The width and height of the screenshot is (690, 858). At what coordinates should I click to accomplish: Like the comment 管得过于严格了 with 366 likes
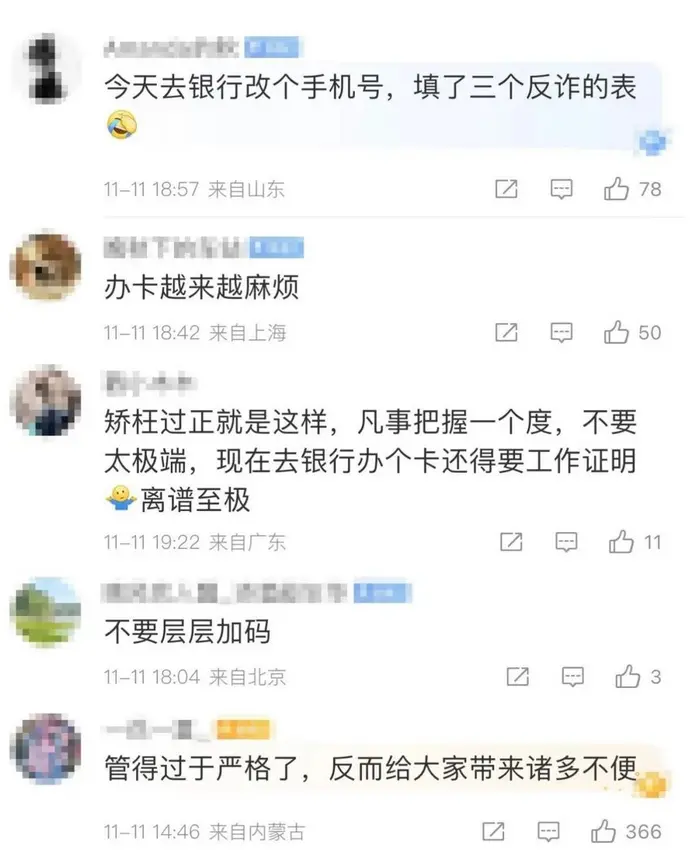603,831
